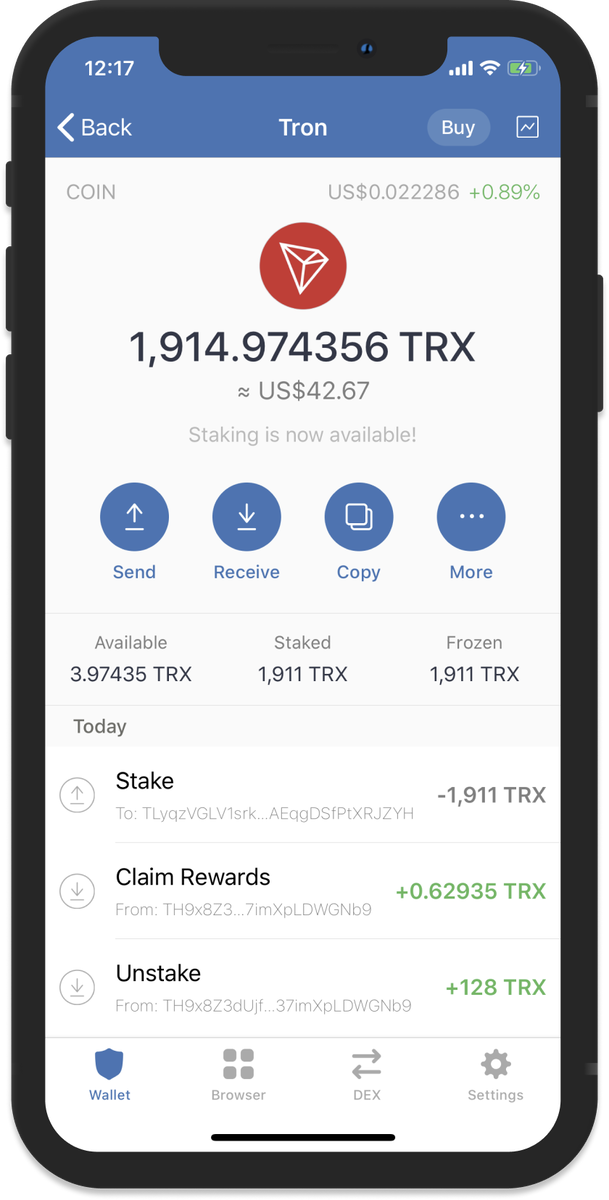Viewport: 609px width, 1200px height.
Task: View the Claim Rewards transaction details
Action: tap(303, 890)
